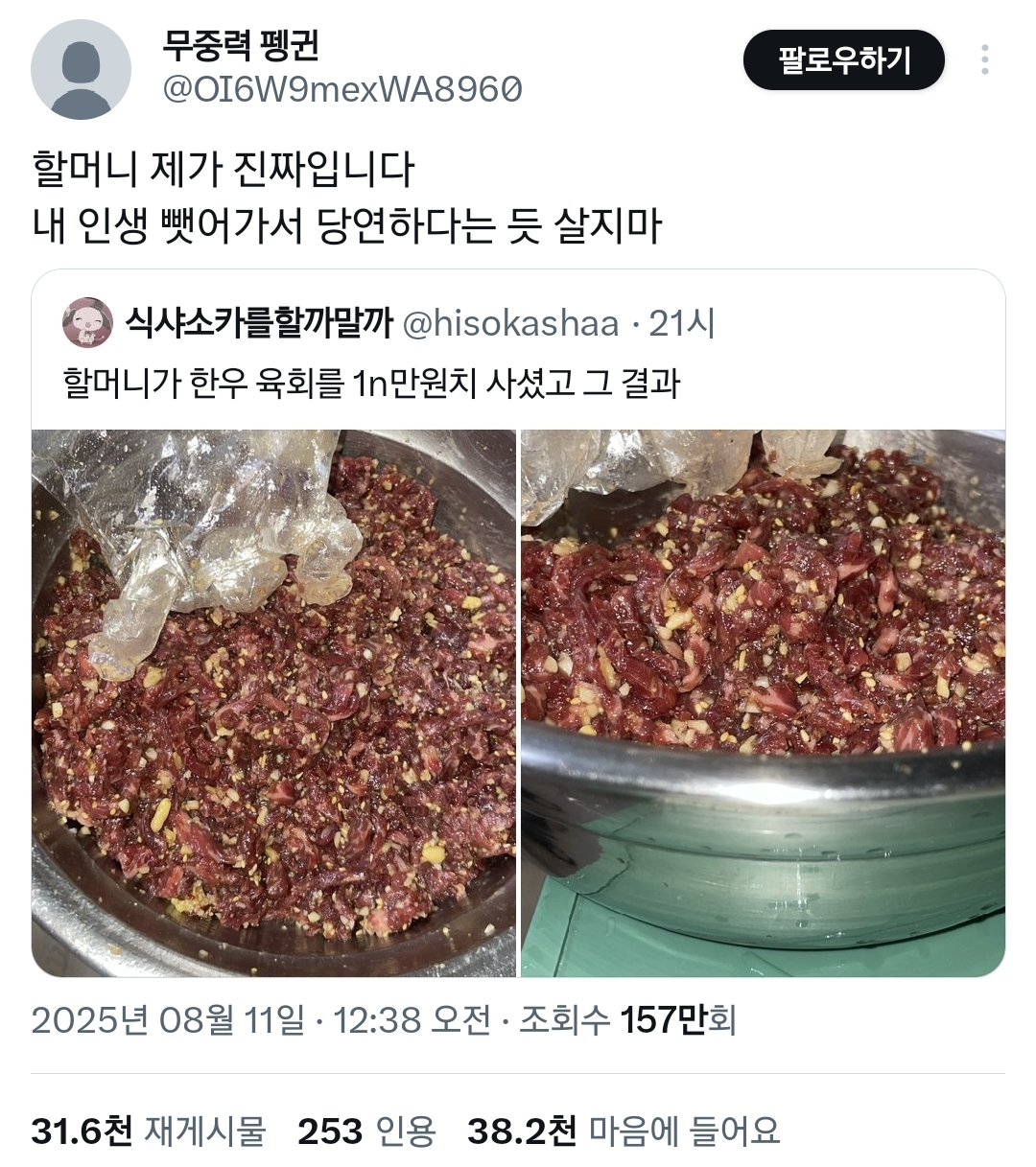The width and height of the screenshot is (1036, 1167).
Task: Open 무중력 펭귄's profile avatar
Action: pos(81,69)
